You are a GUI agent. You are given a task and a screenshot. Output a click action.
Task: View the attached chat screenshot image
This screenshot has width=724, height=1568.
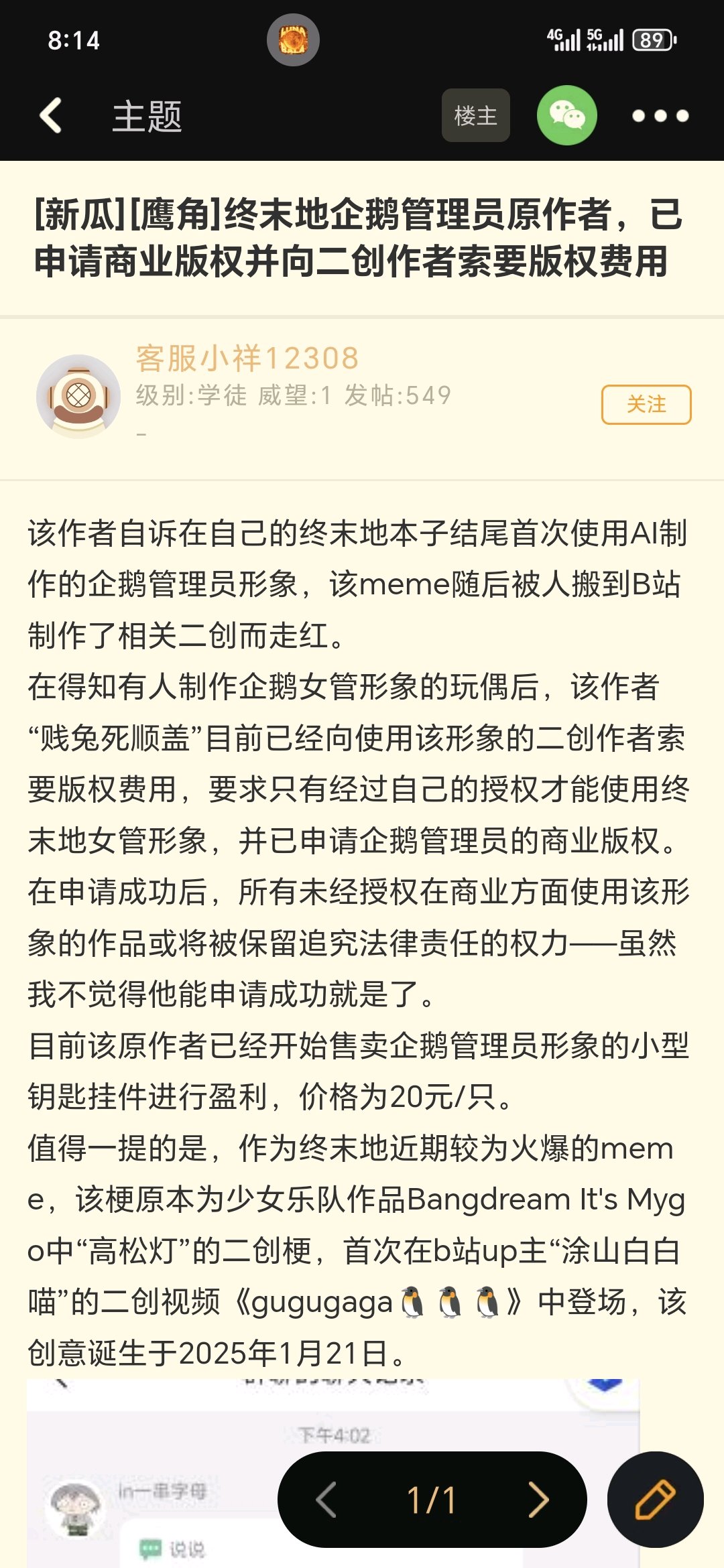coord(333,1474)
